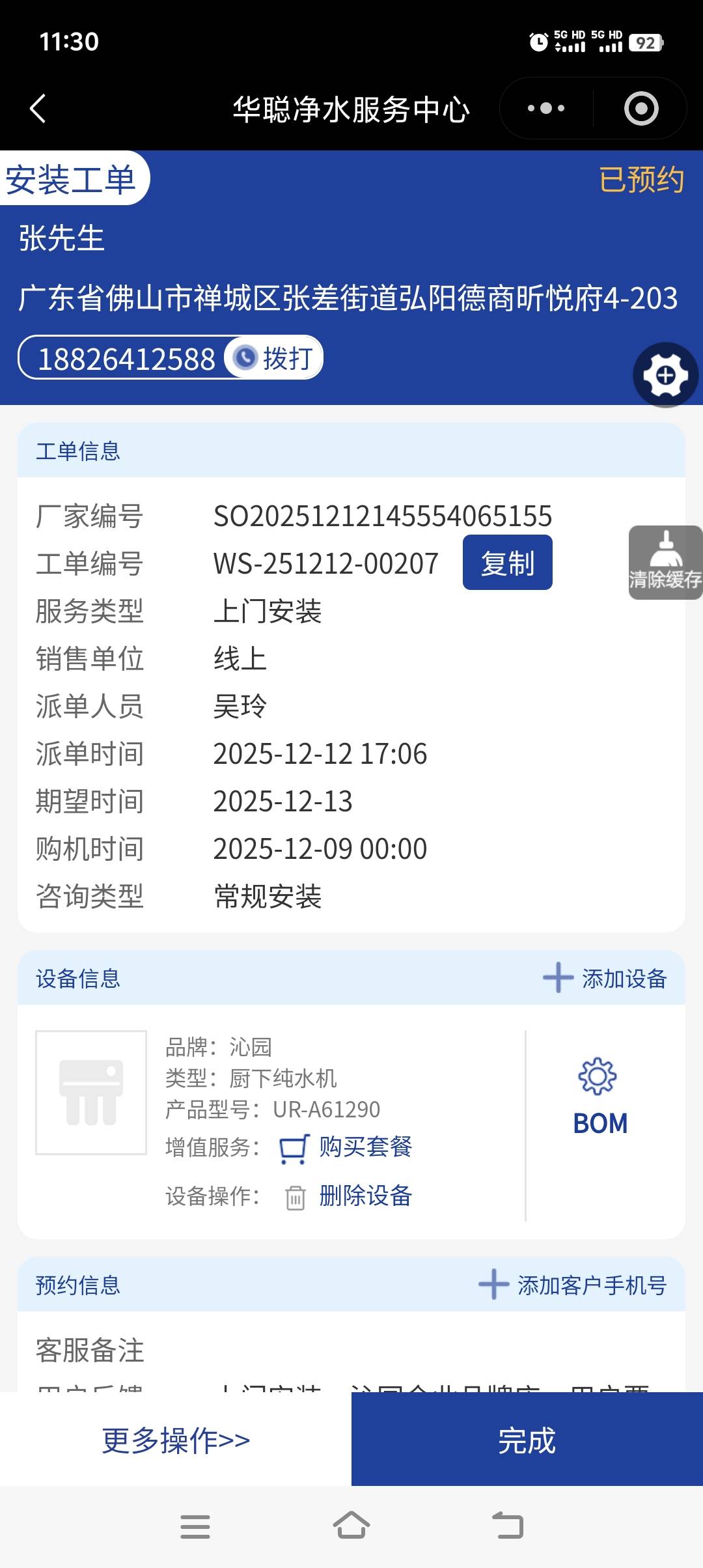Go back using the header arrow
Viewport: 703px width, 1568px height.
coord(38,108)
